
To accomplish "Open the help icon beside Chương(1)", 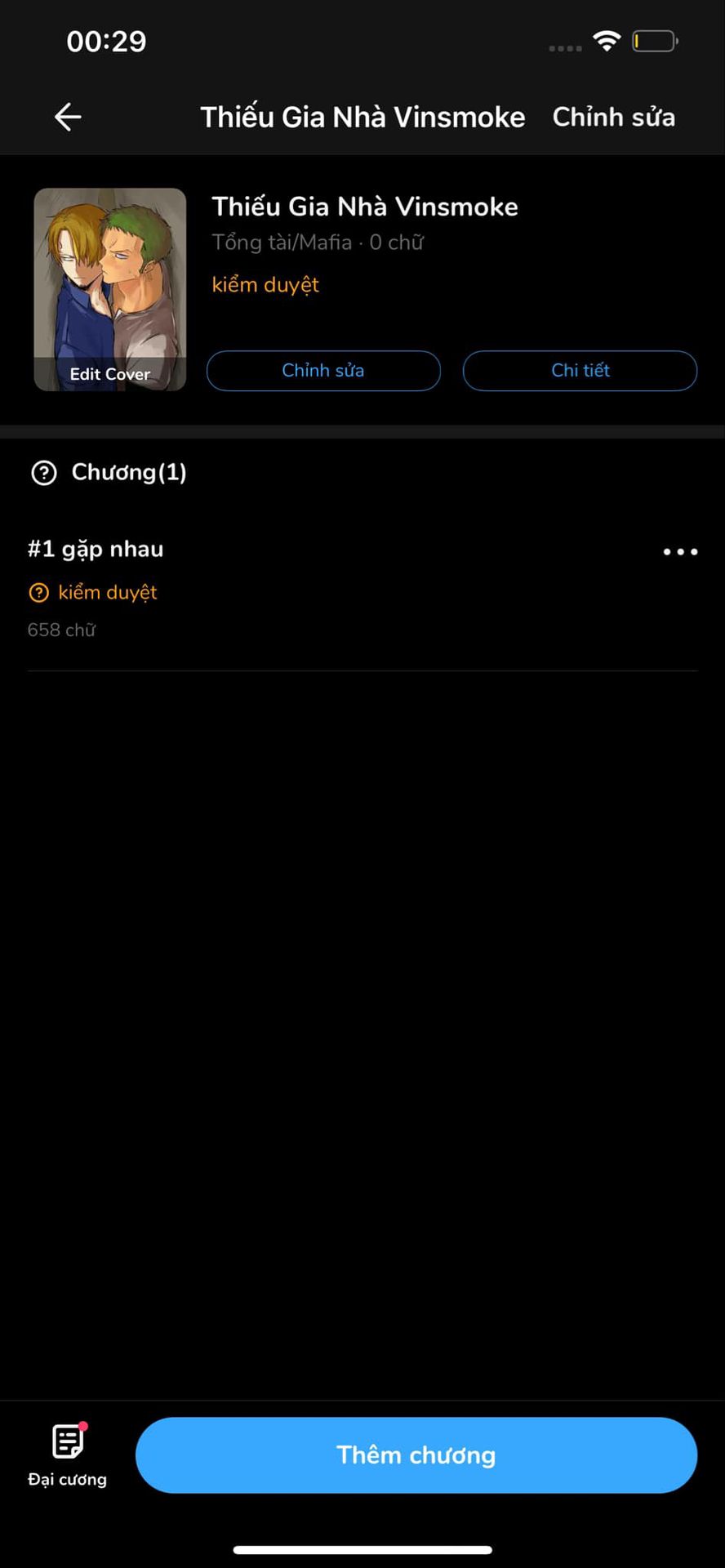I will click(x=44, y=473).
